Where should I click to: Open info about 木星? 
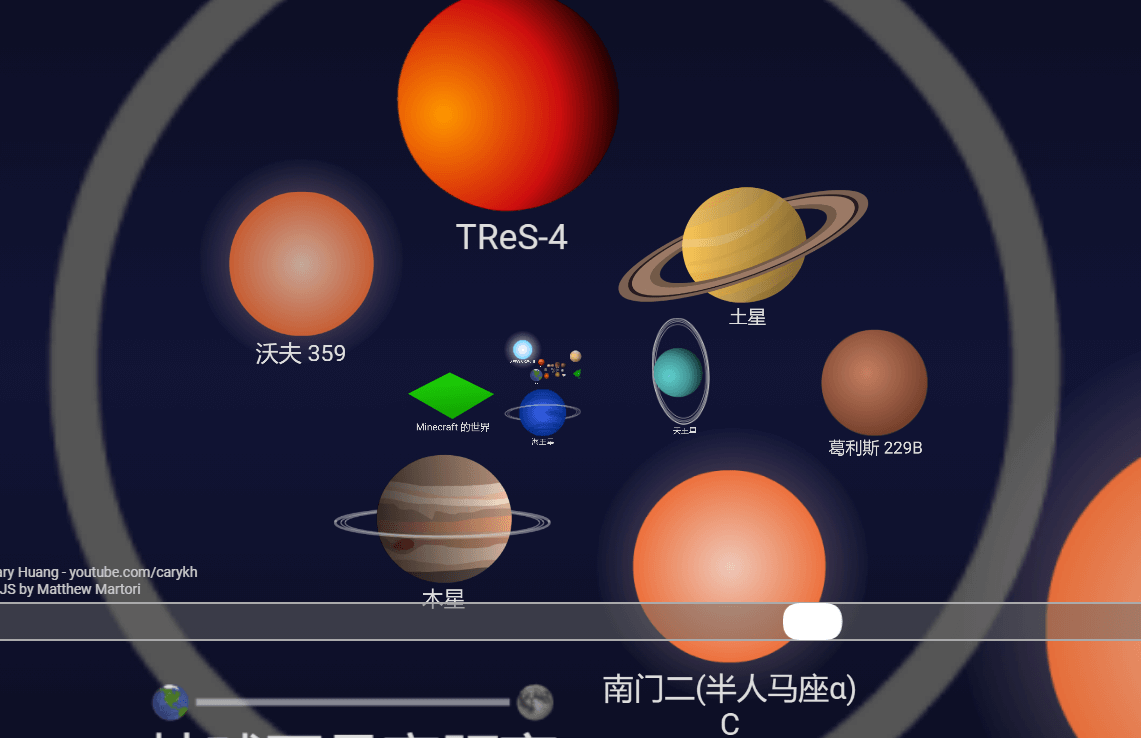(444, 519)
